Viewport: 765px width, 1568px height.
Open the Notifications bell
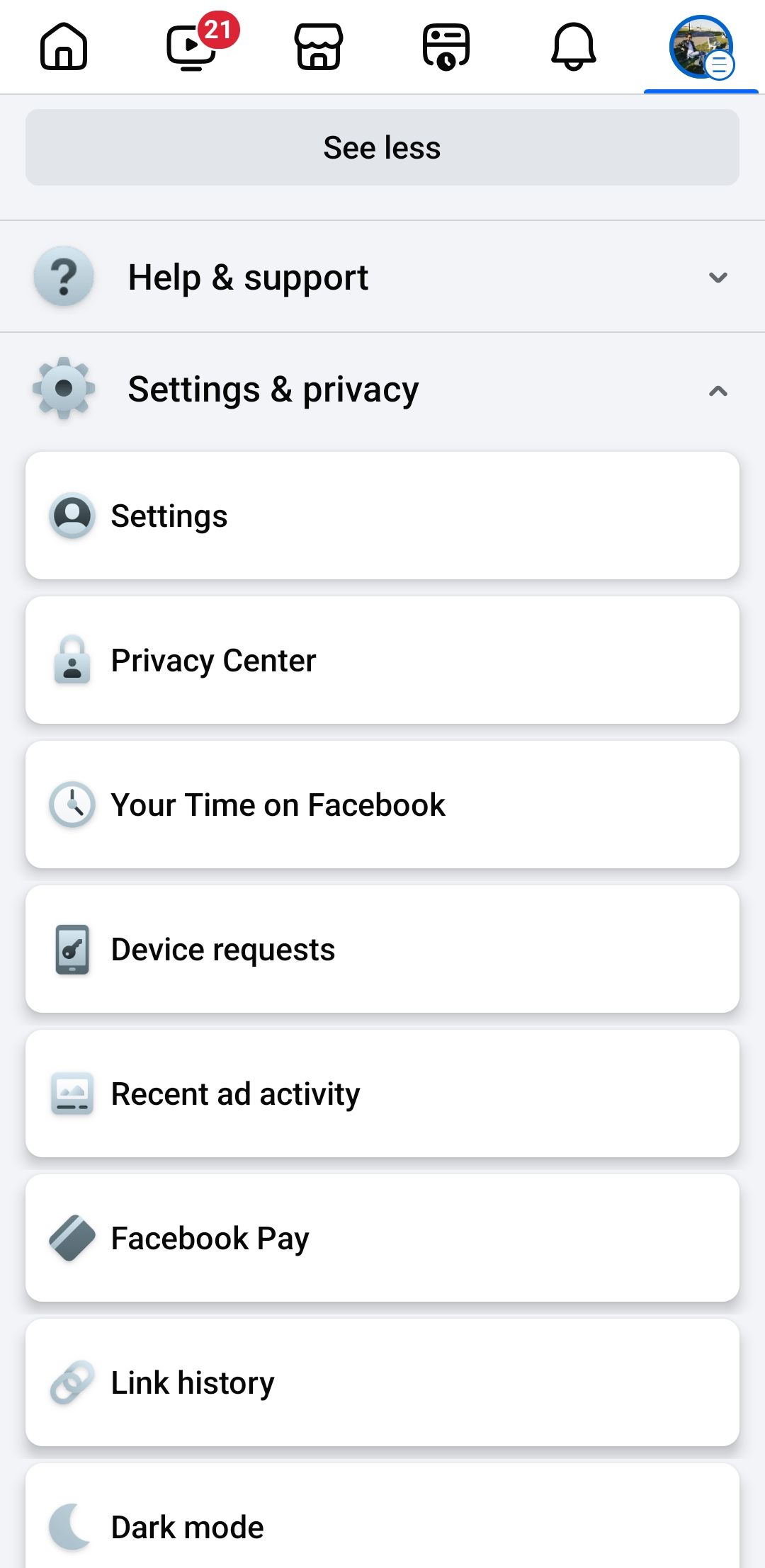click(574, 46)
